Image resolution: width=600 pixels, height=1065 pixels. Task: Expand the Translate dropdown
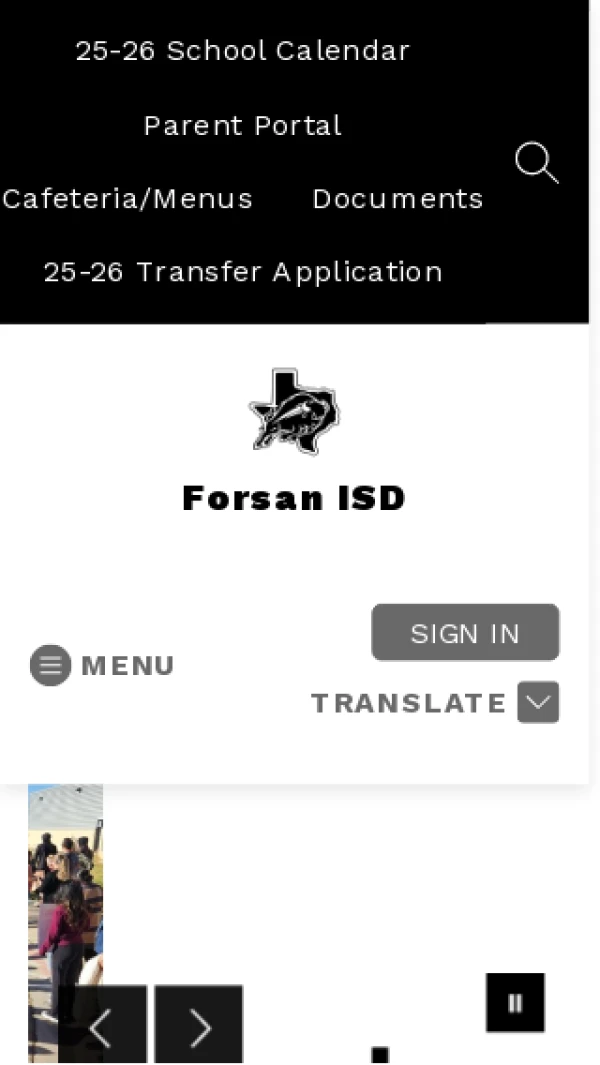point(537,703)
